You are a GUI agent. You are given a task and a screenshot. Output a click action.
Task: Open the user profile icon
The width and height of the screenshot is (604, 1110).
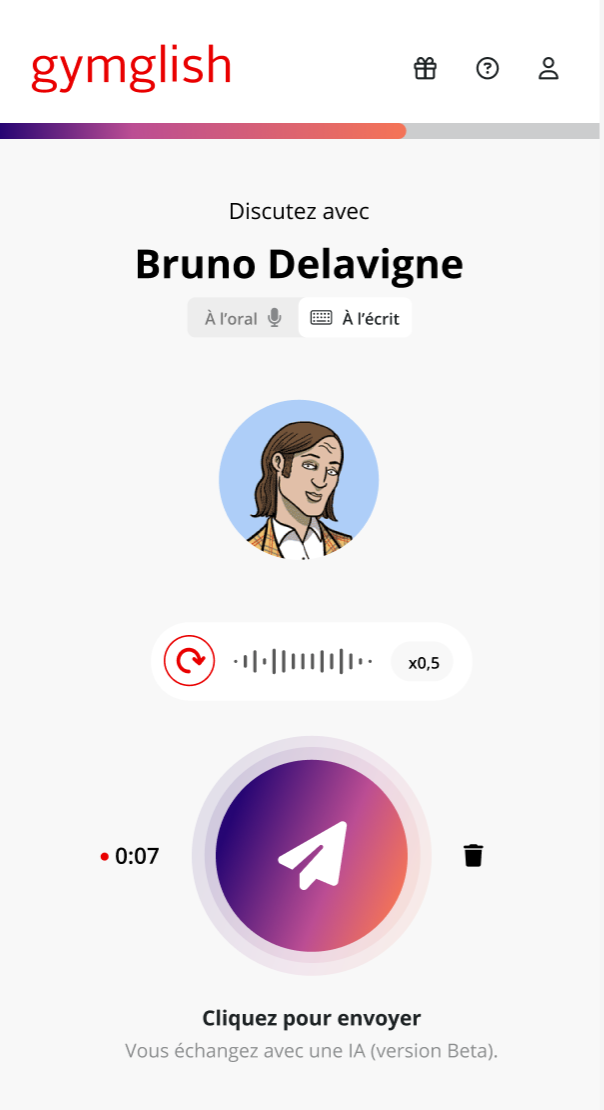point(548,68)
